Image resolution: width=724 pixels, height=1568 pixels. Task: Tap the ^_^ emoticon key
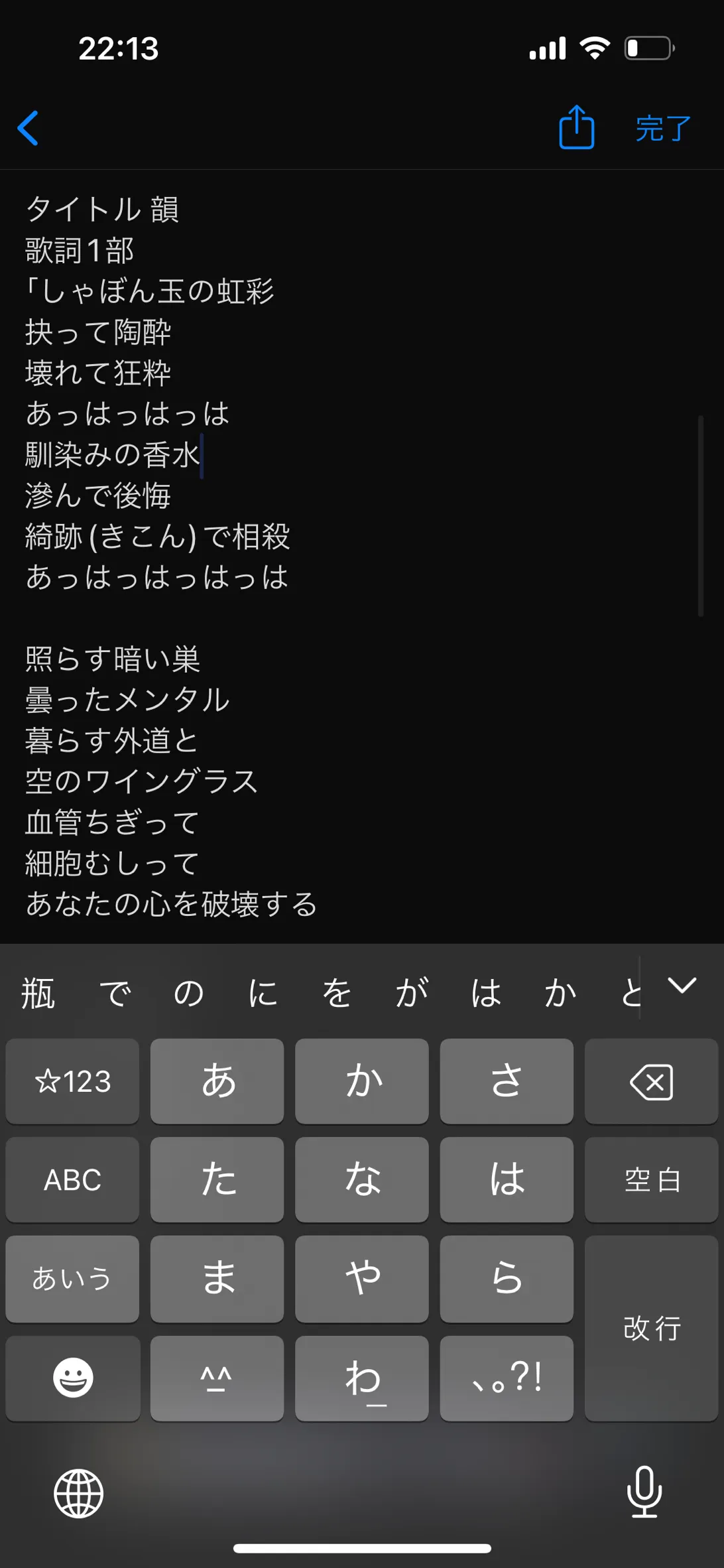point(217,1378)
